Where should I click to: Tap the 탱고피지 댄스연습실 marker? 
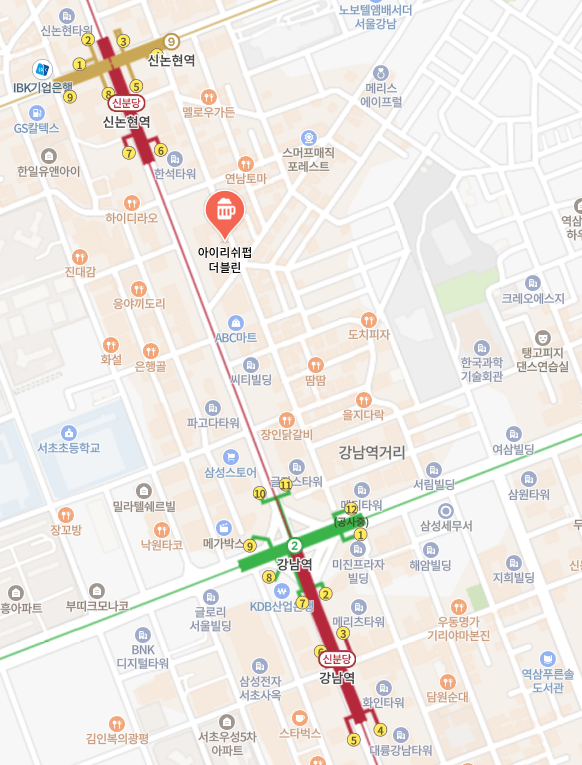[543, 338]
